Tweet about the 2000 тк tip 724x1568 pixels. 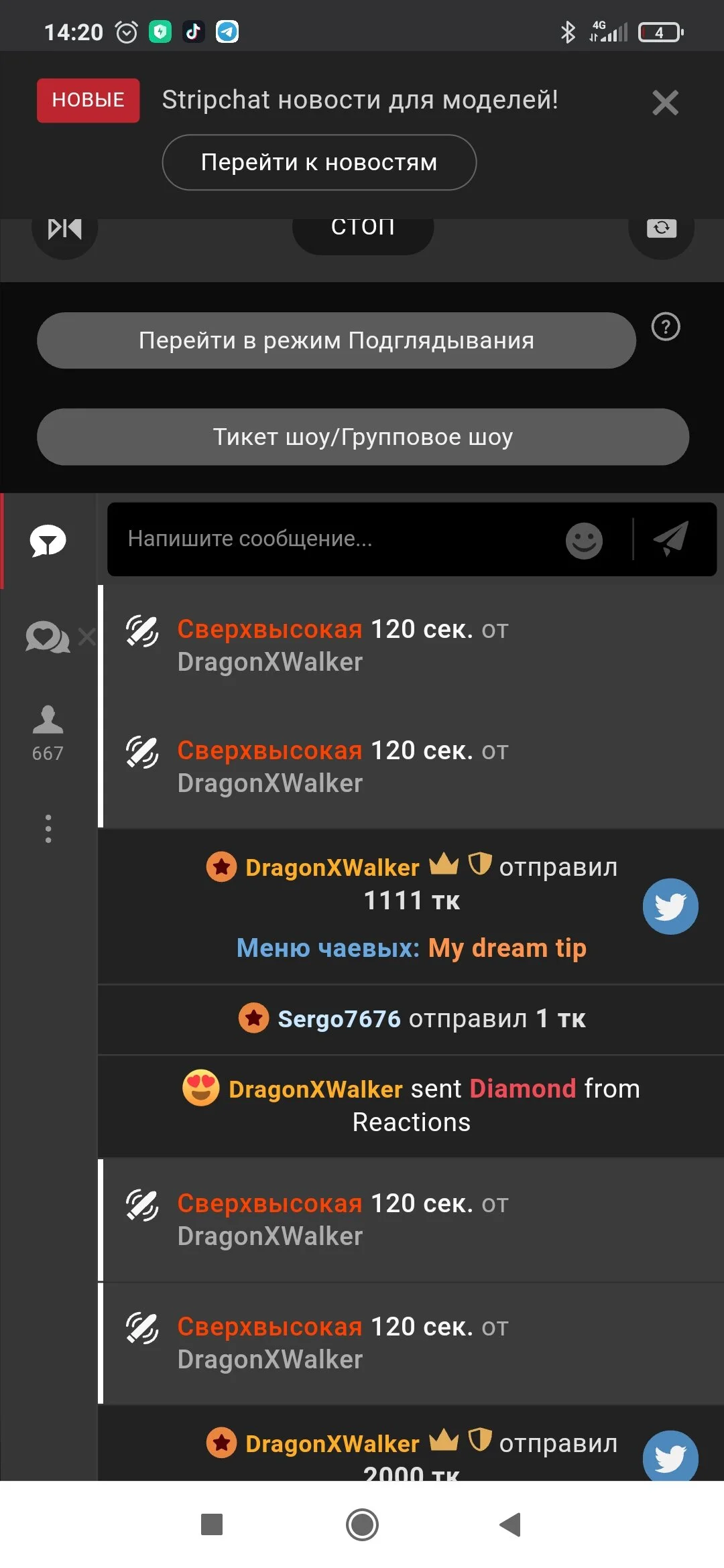click(x=670, y=1457)
